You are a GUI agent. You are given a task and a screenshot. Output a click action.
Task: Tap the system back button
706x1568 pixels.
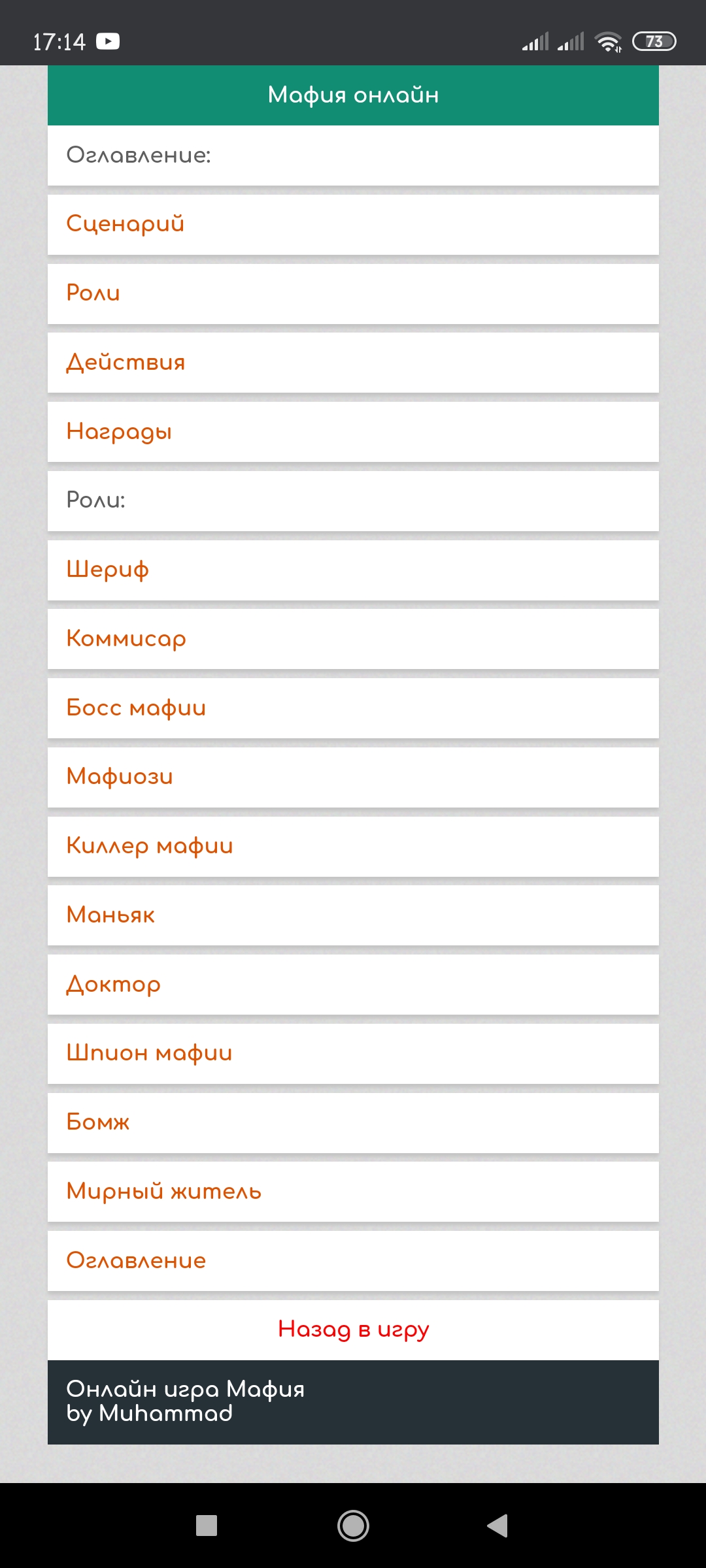[x=497, y=1526]
